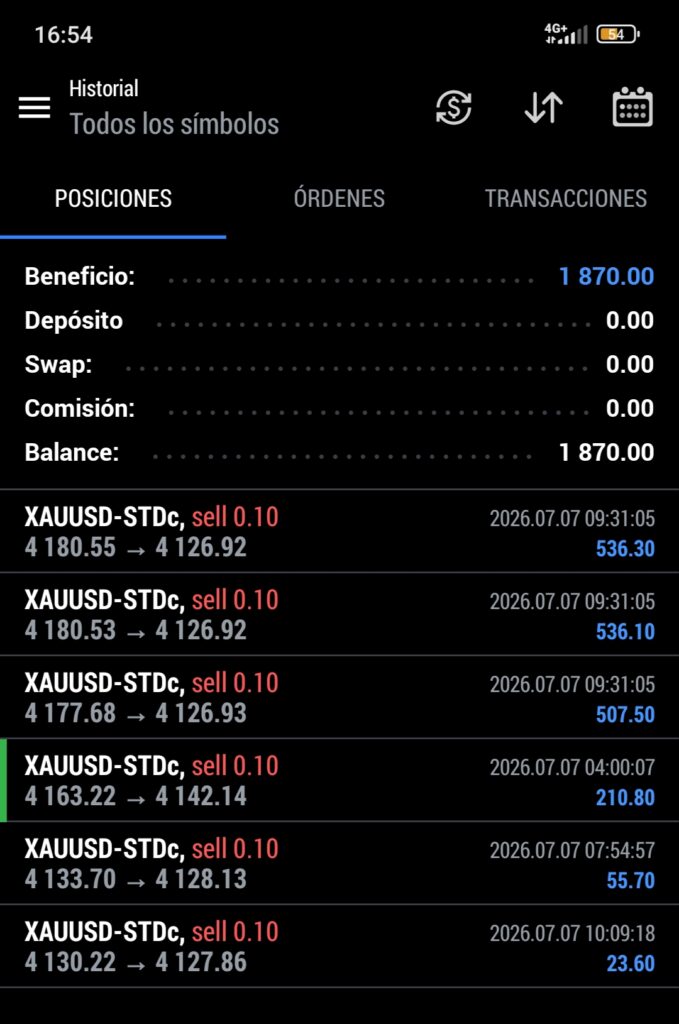Open the calendar date range picker
The width and height of the screenshot is (679, 1024).
coord(632,107)
